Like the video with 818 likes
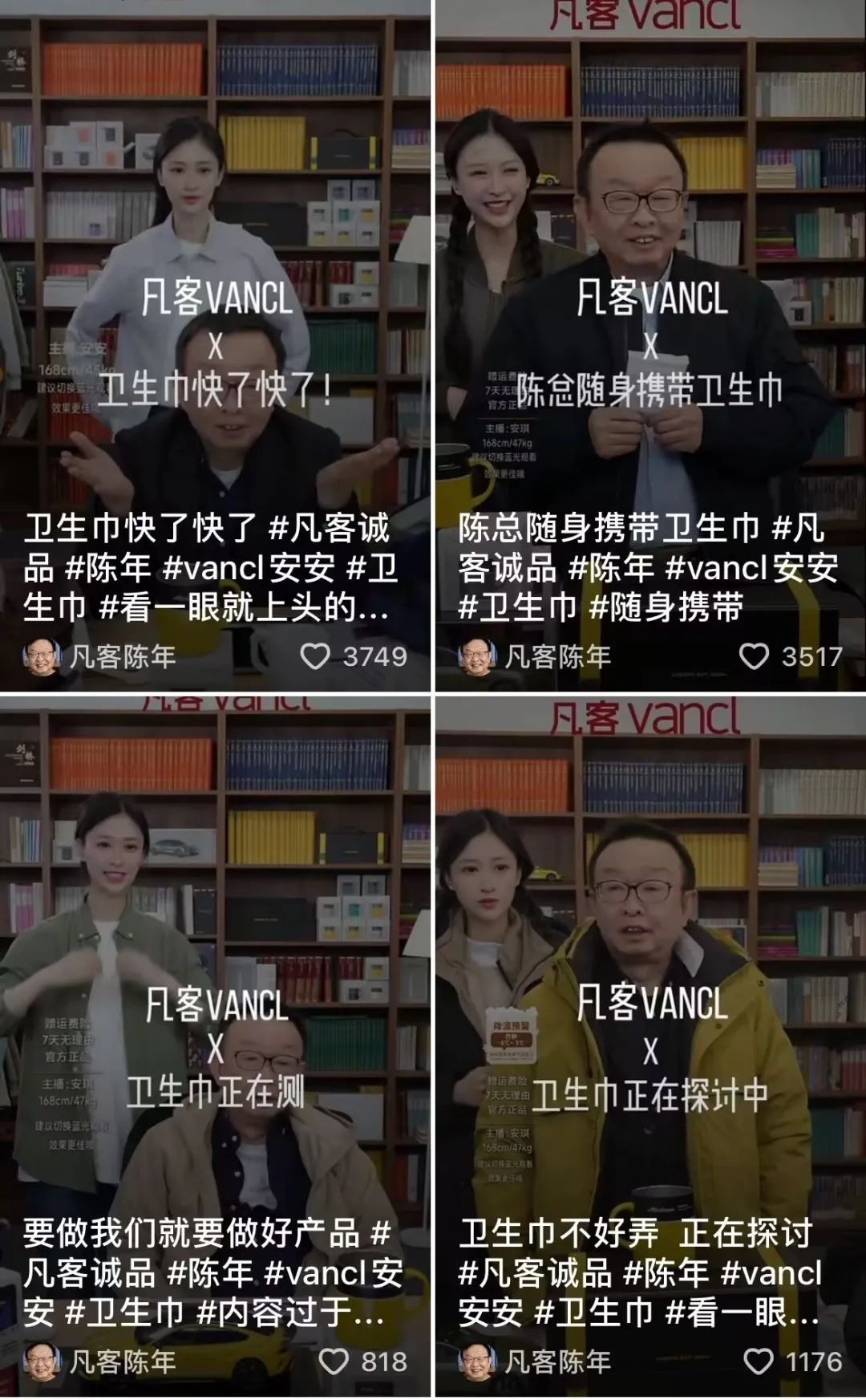 [x=334, y=1361]
